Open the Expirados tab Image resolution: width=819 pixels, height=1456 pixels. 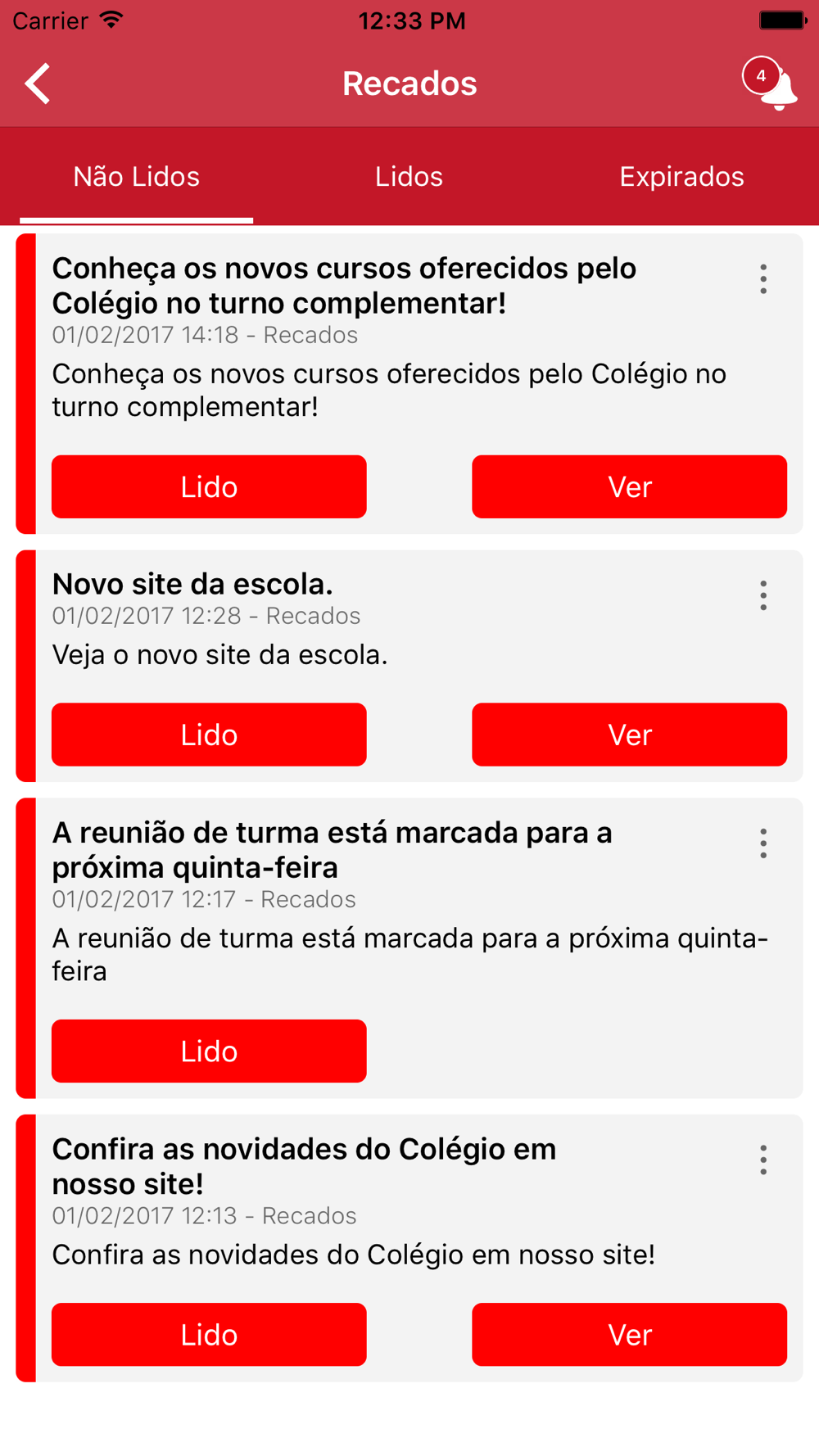(681, 177)
